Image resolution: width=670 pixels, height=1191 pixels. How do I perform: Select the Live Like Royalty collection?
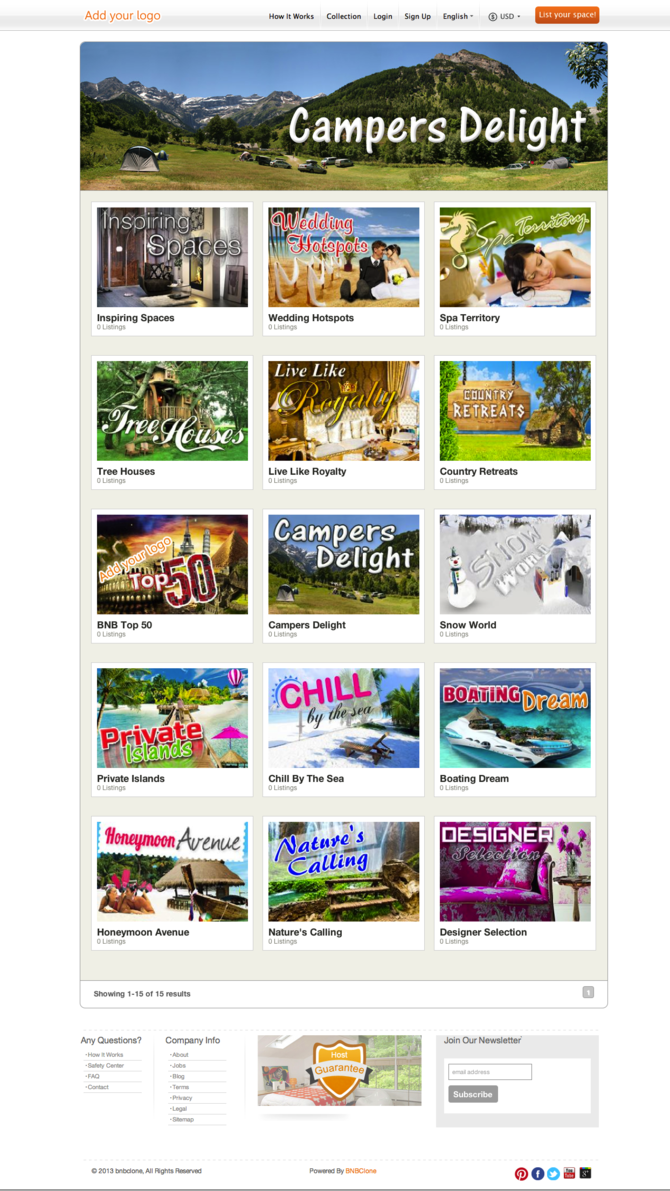[343, 411]
